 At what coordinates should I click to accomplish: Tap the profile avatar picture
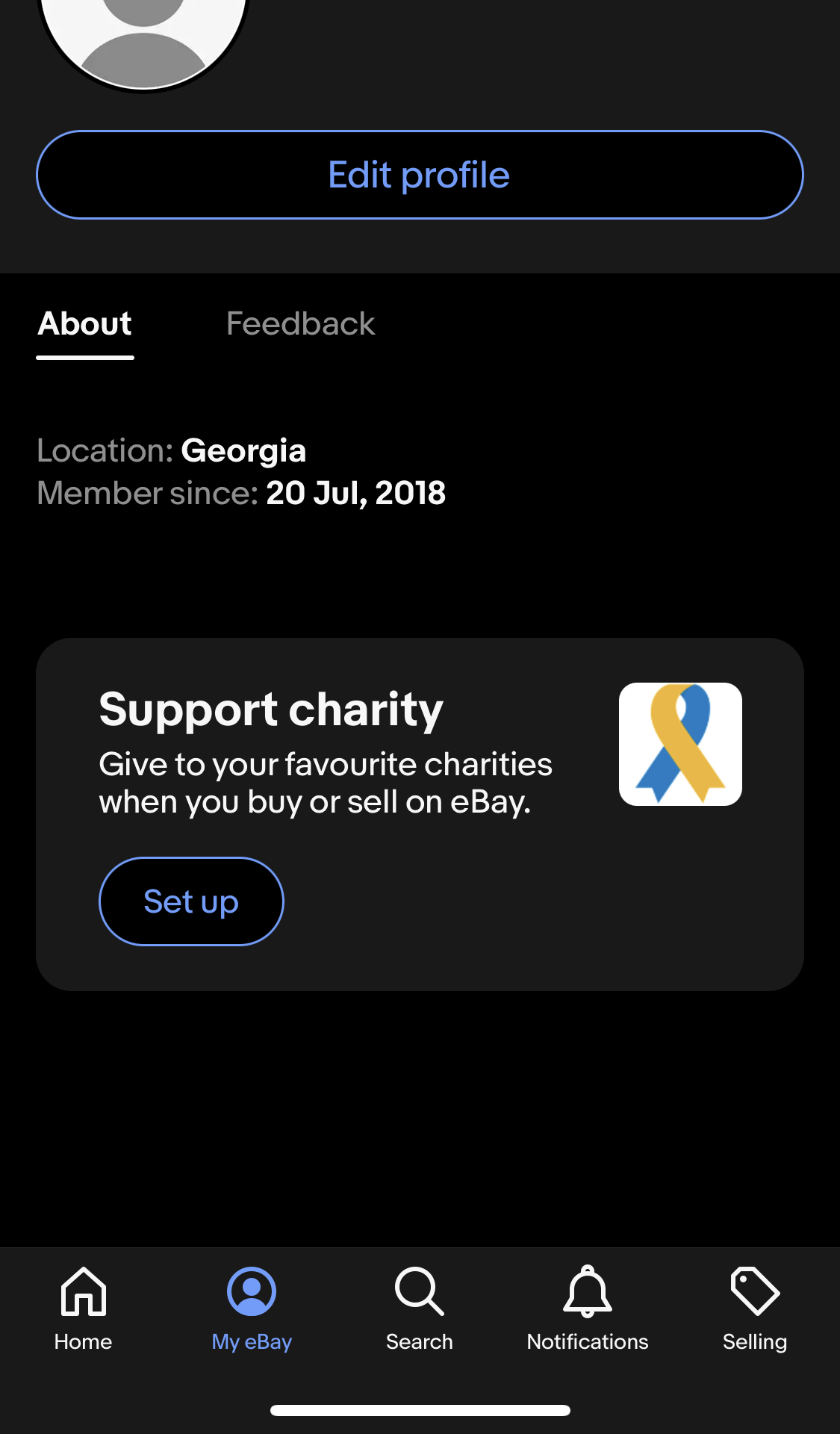point(143,37)
